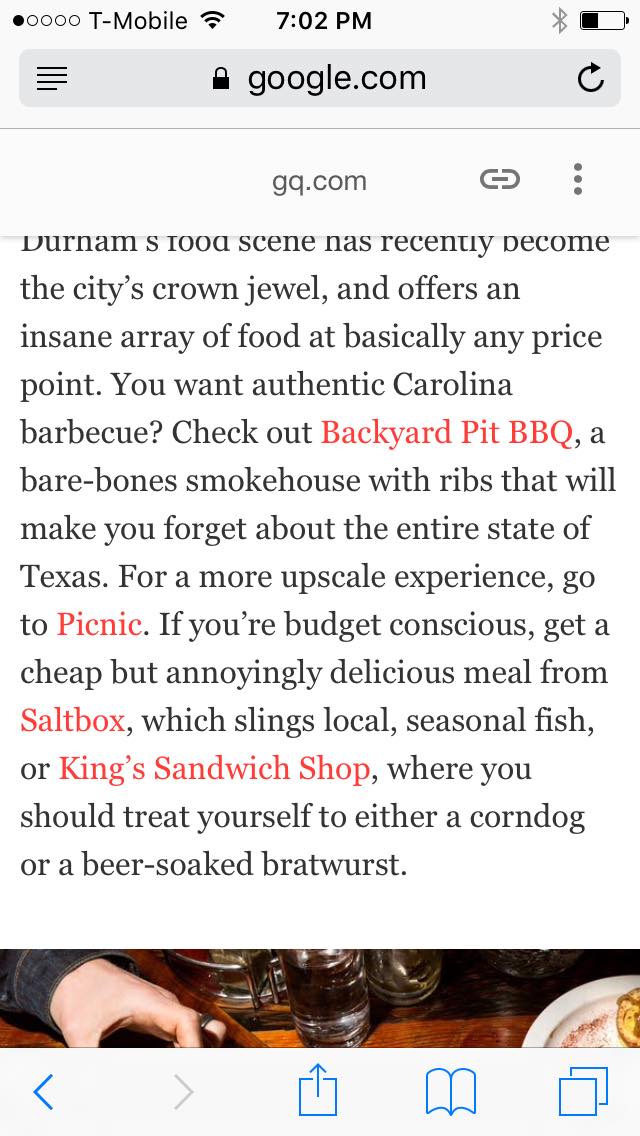Copy the gq.com article link
640x1136 pixels.
pyautogui.click(x=500, y=180)
